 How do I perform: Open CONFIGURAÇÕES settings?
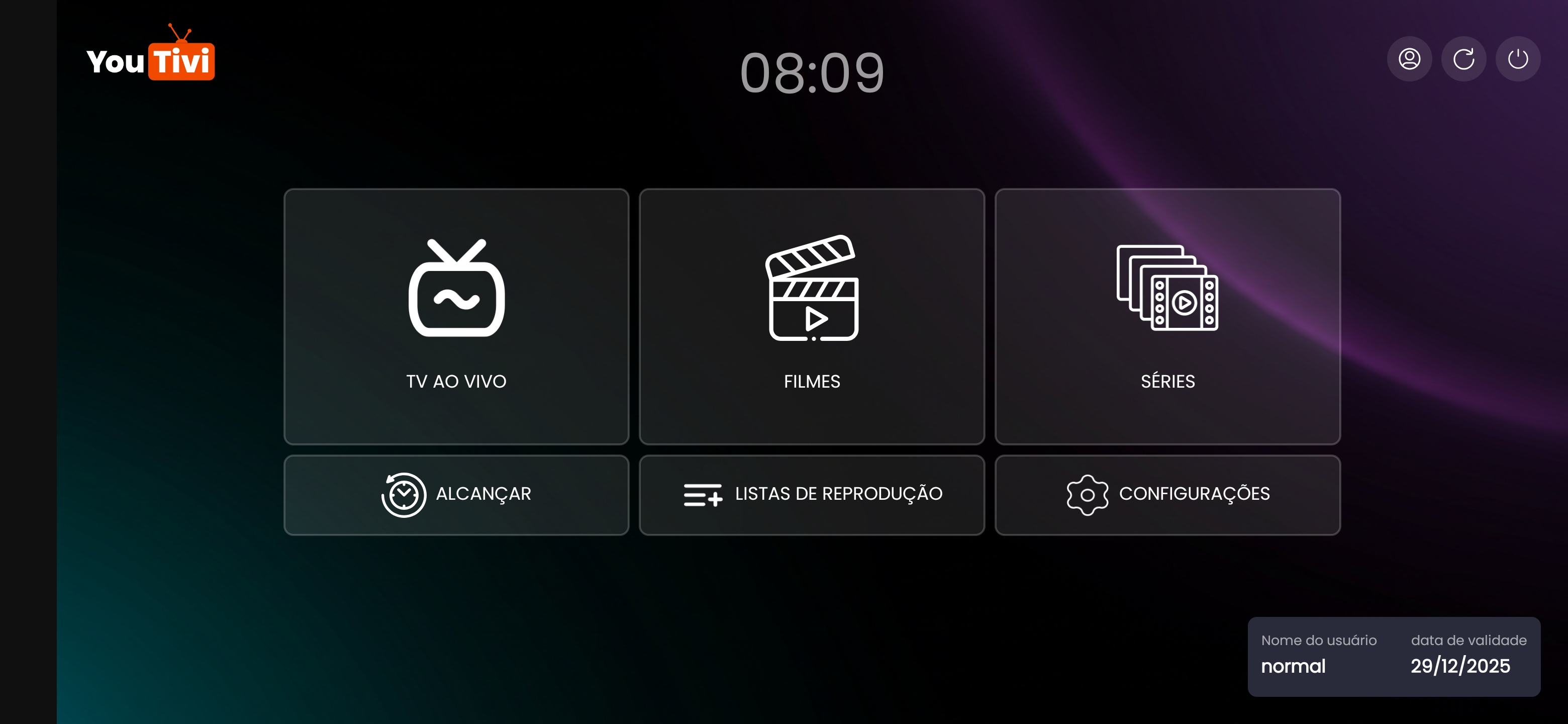click(1167, 494)
